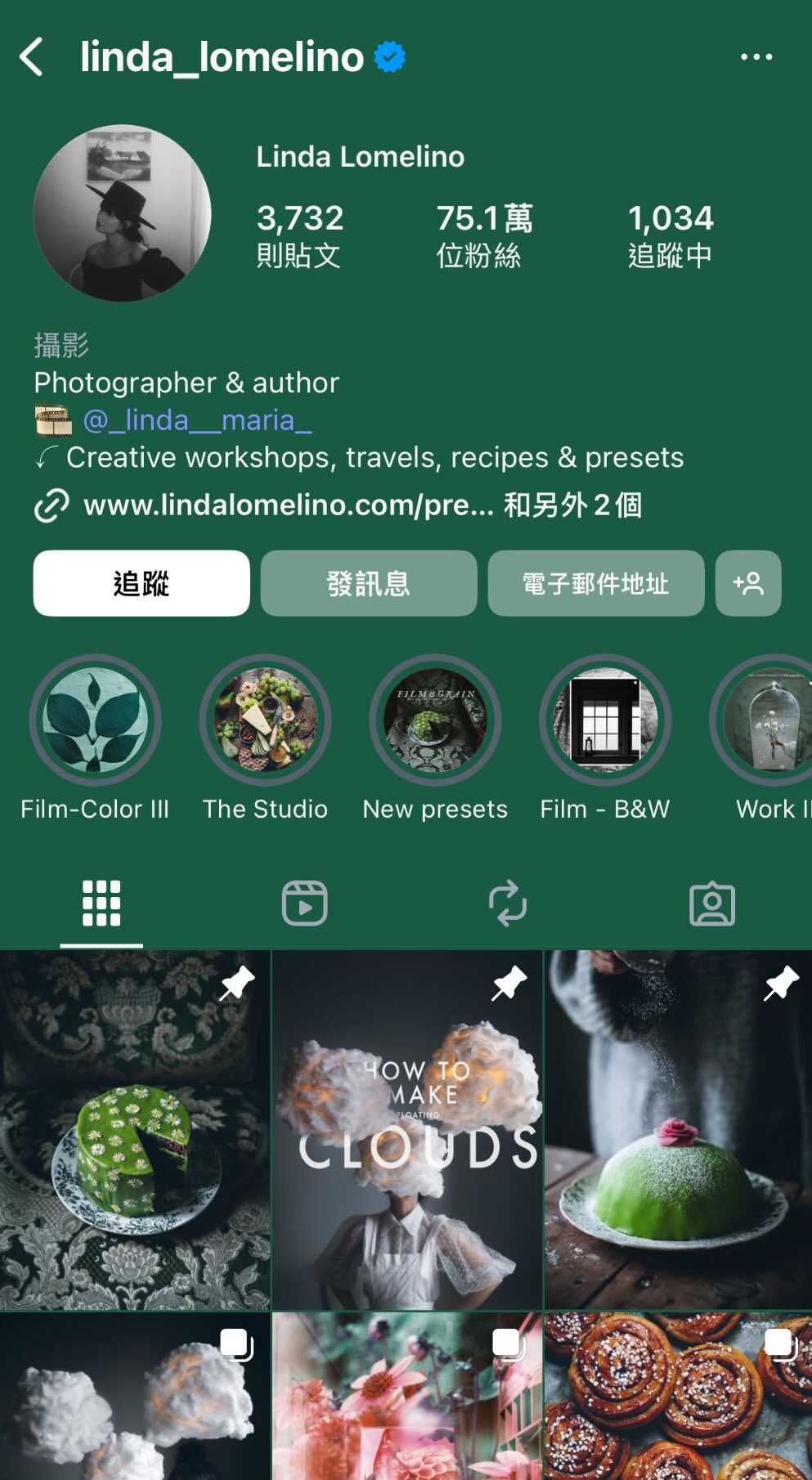Open The Studio story highlight
Viewport: 812px width, 1480px height.
(265, 720)
